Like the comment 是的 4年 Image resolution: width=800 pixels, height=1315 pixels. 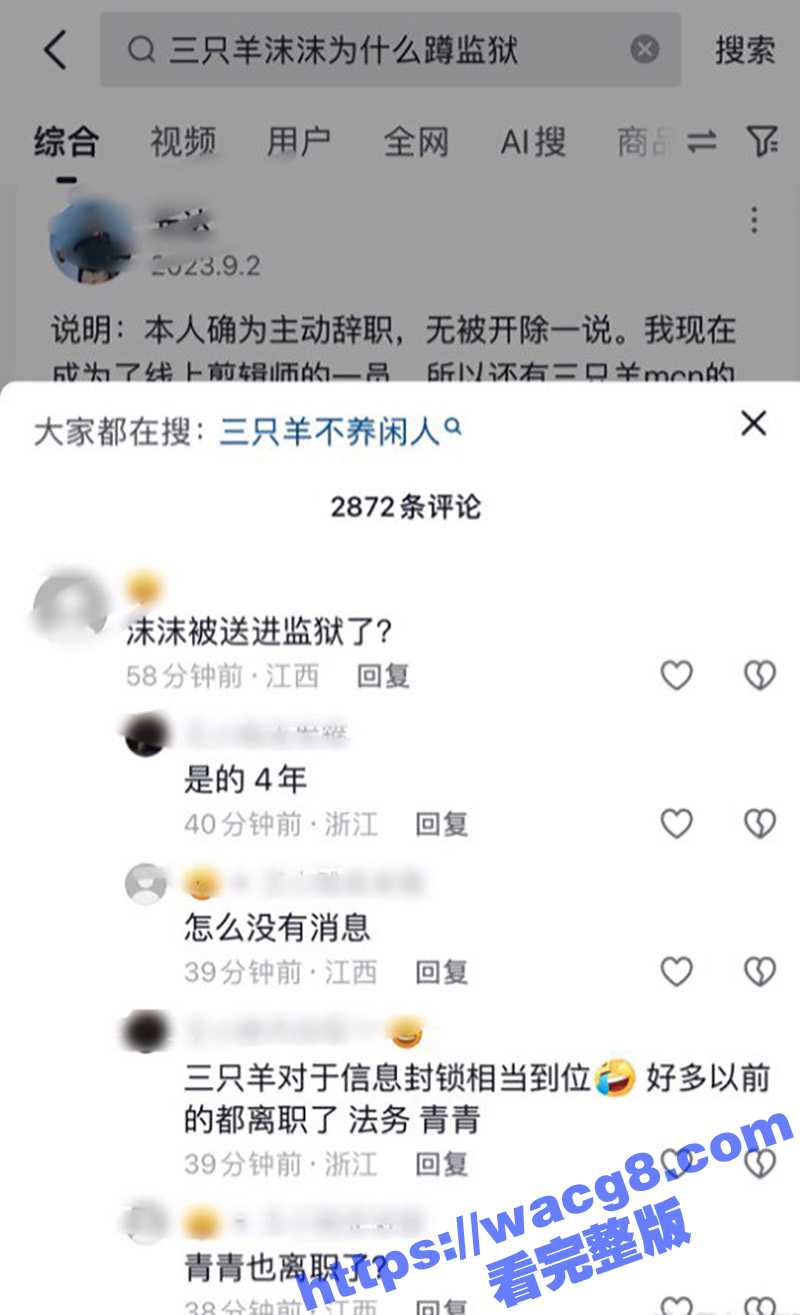coord(677,824)
